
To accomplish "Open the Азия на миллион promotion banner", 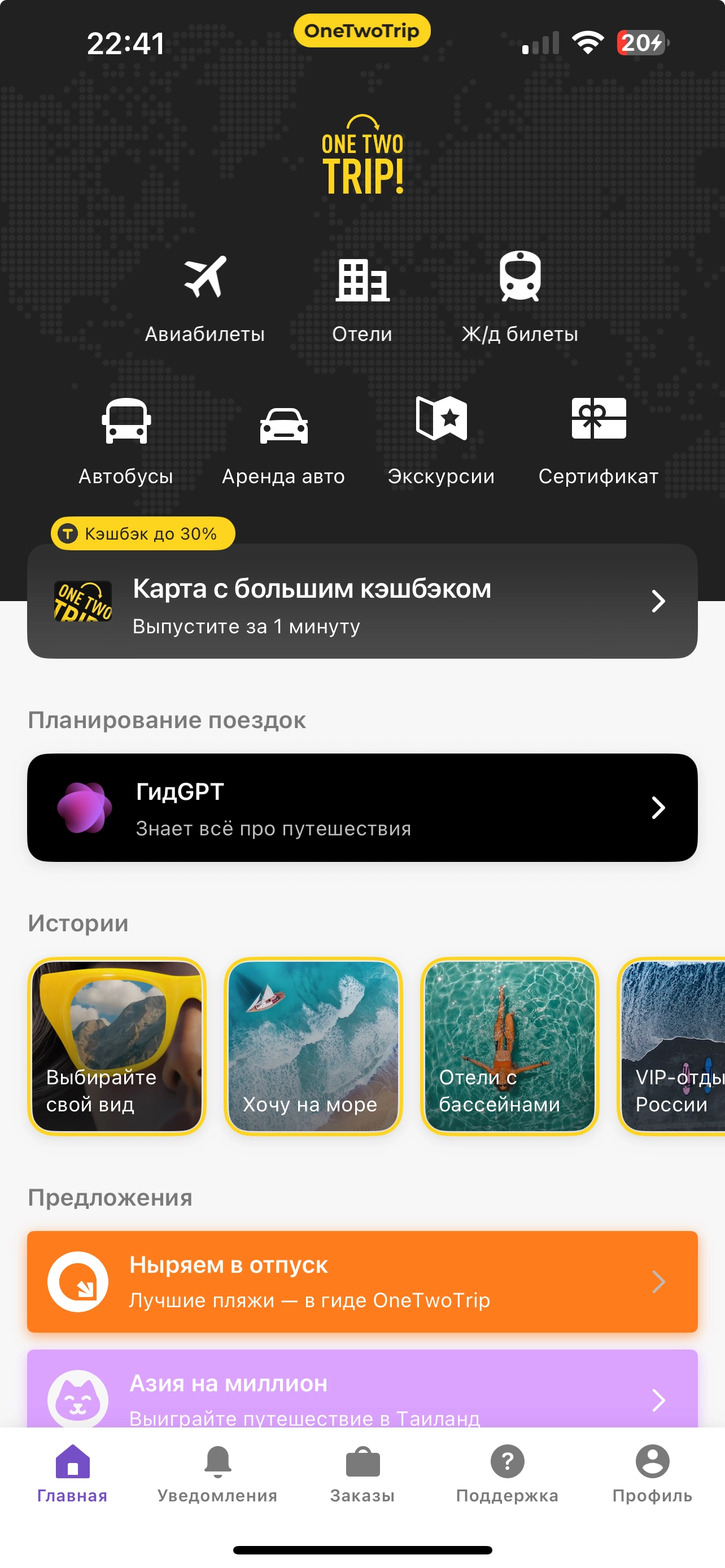I will click(x=362, y=1390).
